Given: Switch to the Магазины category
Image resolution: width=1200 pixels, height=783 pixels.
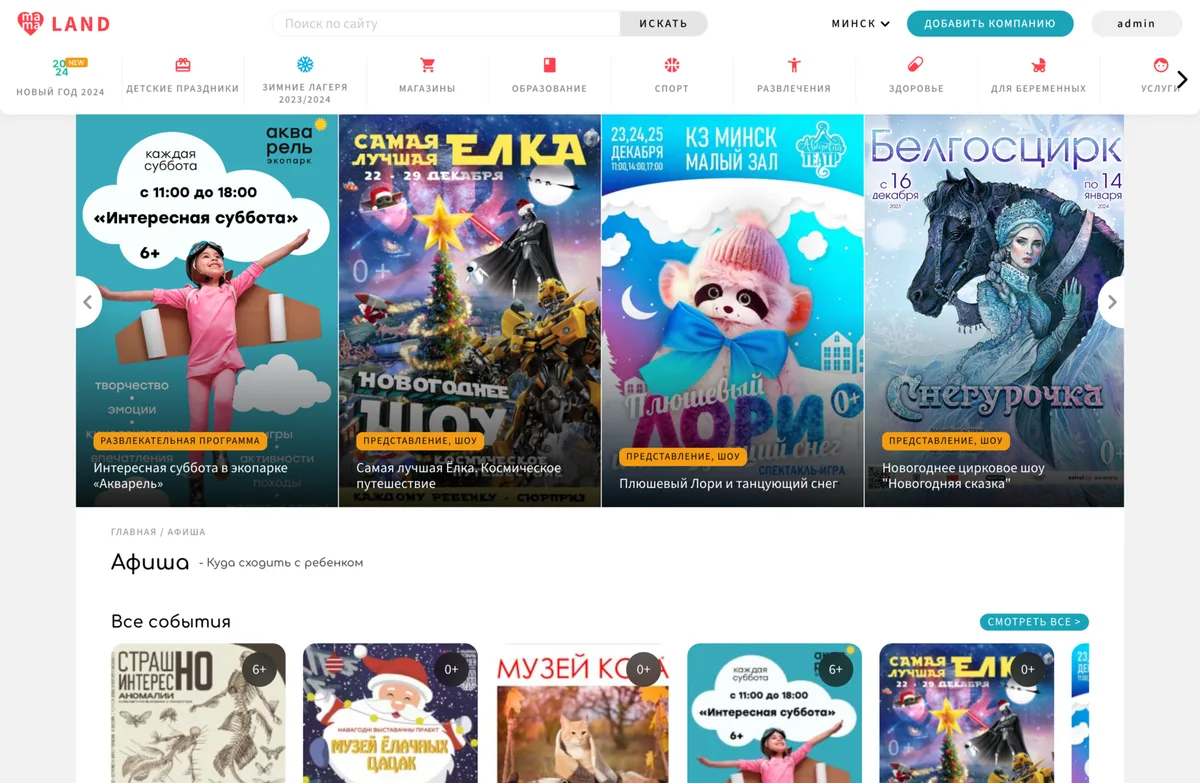Looking at the screenshot, I should click(427, 76).
